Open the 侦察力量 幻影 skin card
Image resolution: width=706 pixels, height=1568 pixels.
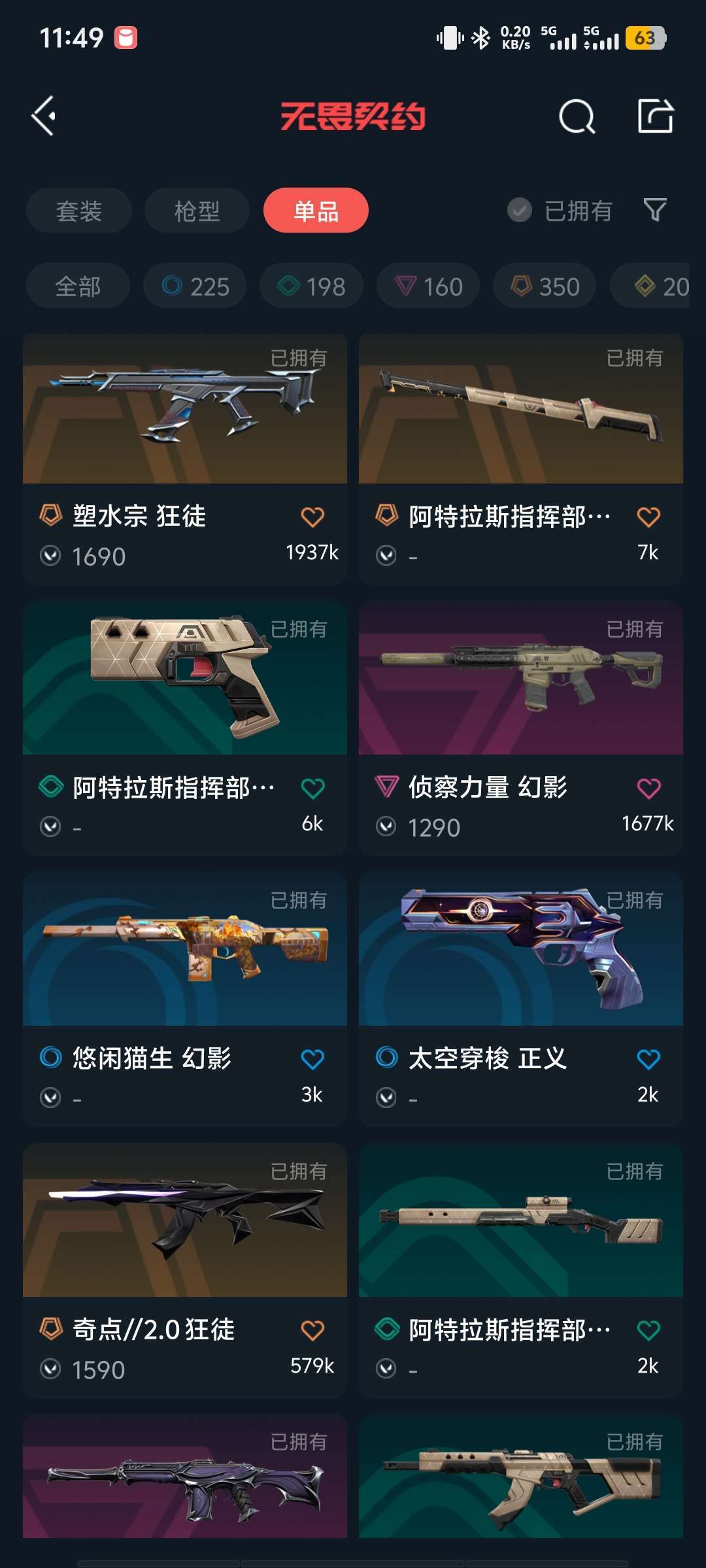pos(521,728)
